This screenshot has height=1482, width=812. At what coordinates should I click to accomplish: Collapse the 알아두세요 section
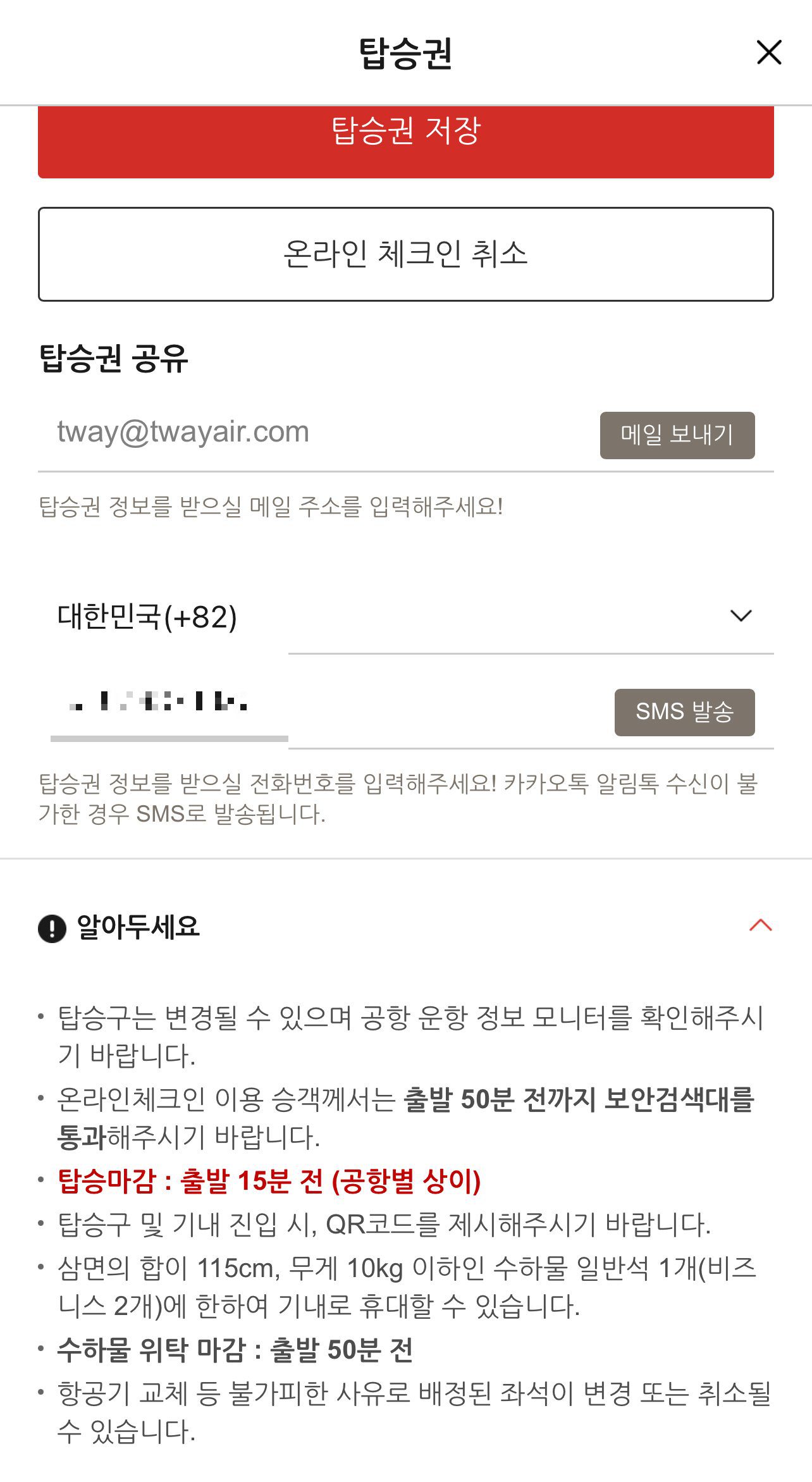pos(760,926)
